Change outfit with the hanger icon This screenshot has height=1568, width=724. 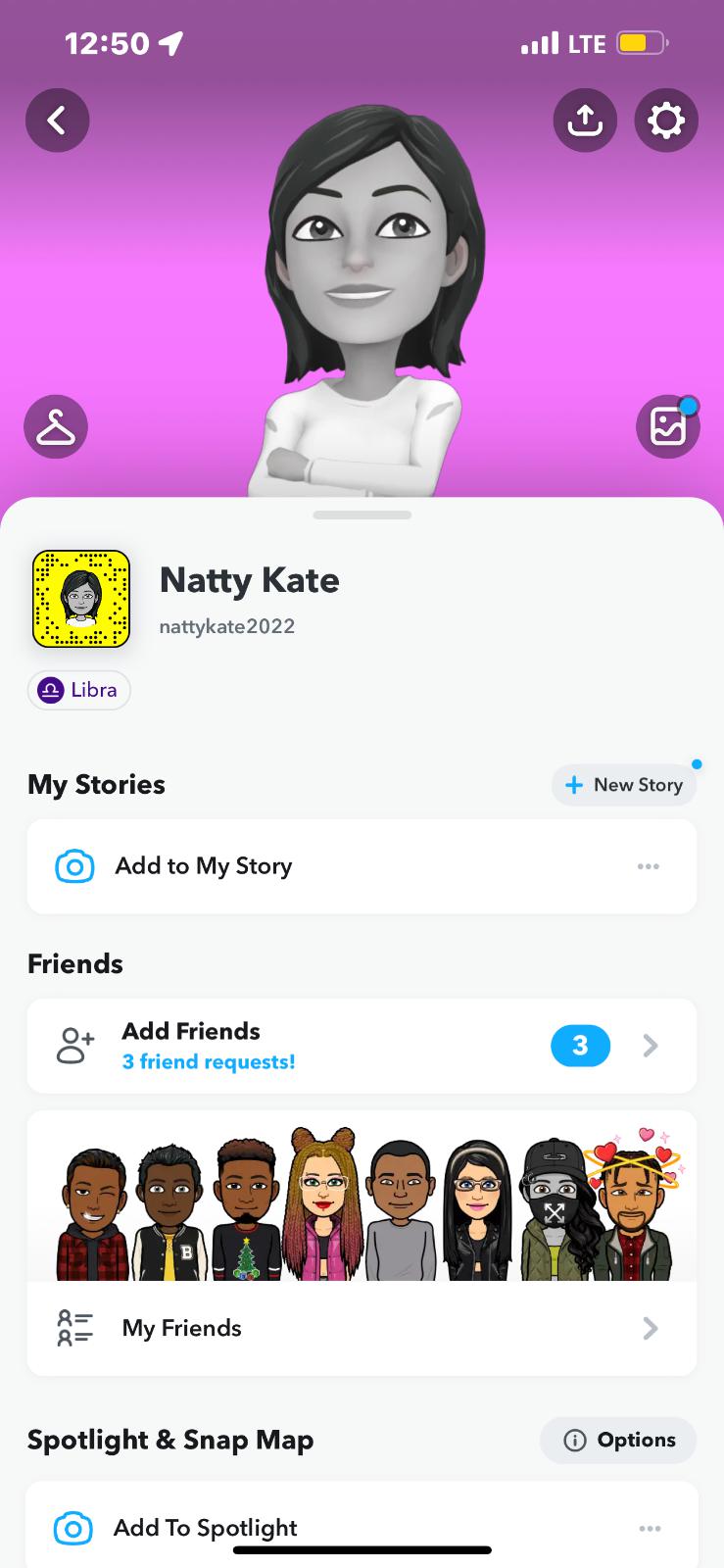point(56,427)
